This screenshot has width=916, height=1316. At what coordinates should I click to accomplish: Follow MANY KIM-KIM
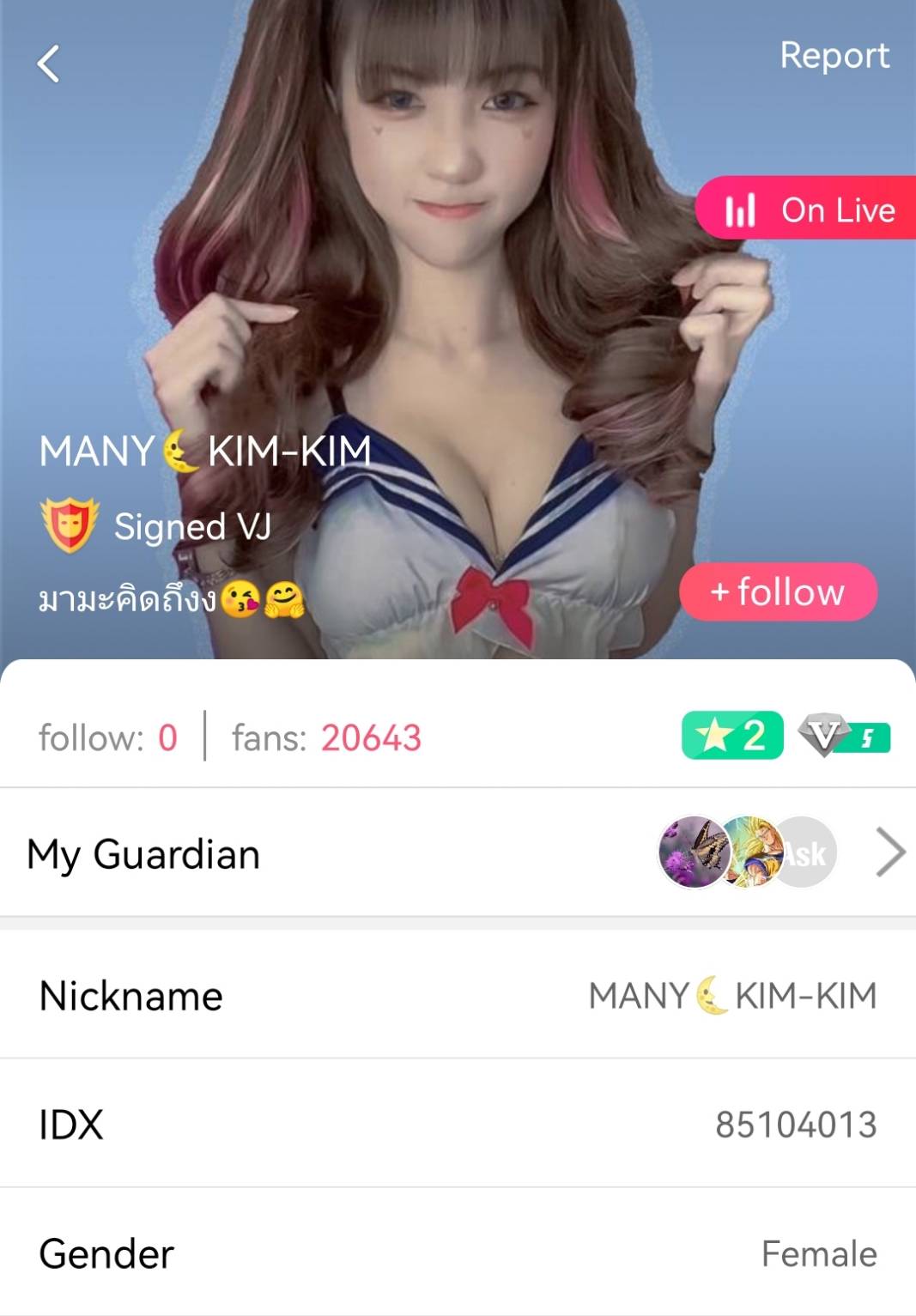point(778,591)
